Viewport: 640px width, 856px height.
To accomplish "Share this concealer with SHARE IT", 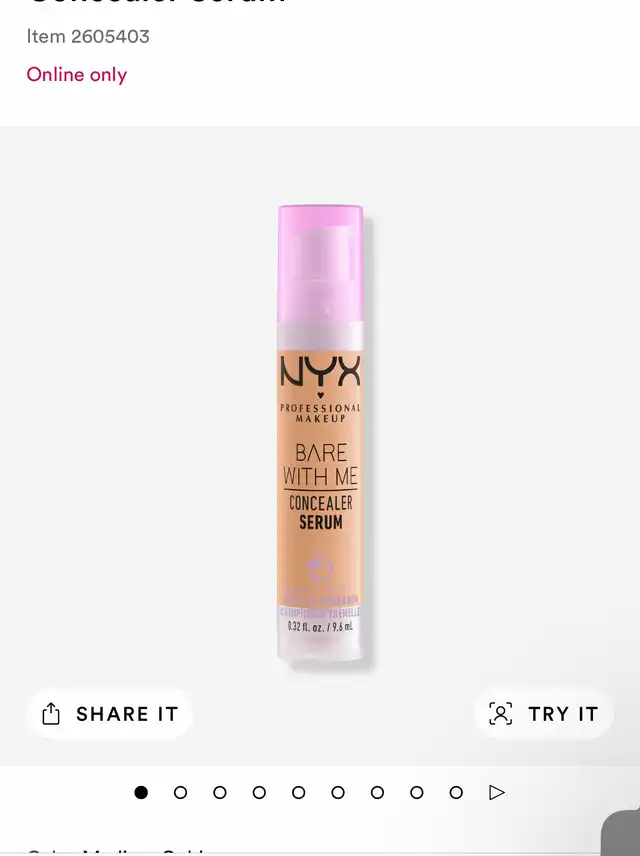I will (x=110, y=714).
